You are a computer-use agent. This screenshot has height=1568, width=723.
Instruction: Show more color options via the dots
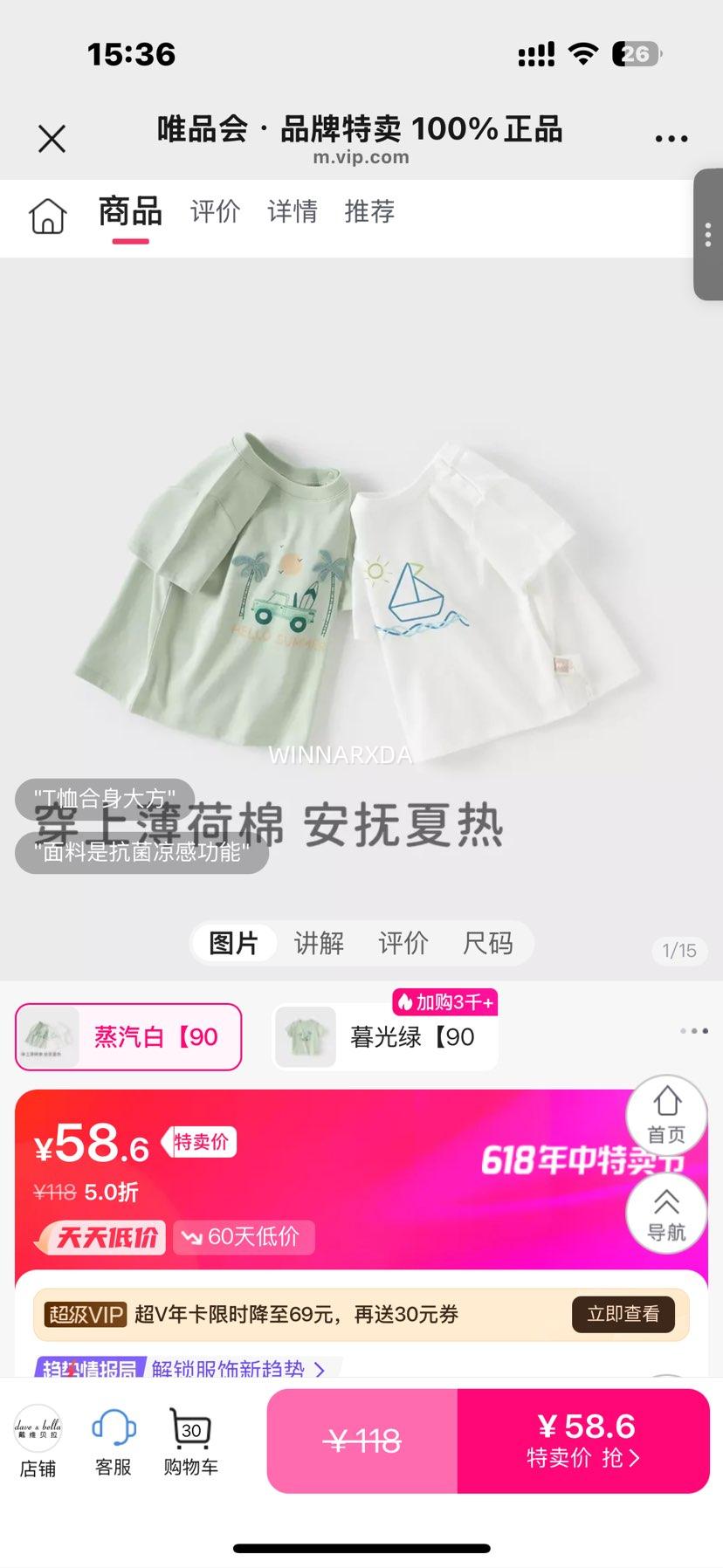pyautogui.click(x=693, y=1031)
